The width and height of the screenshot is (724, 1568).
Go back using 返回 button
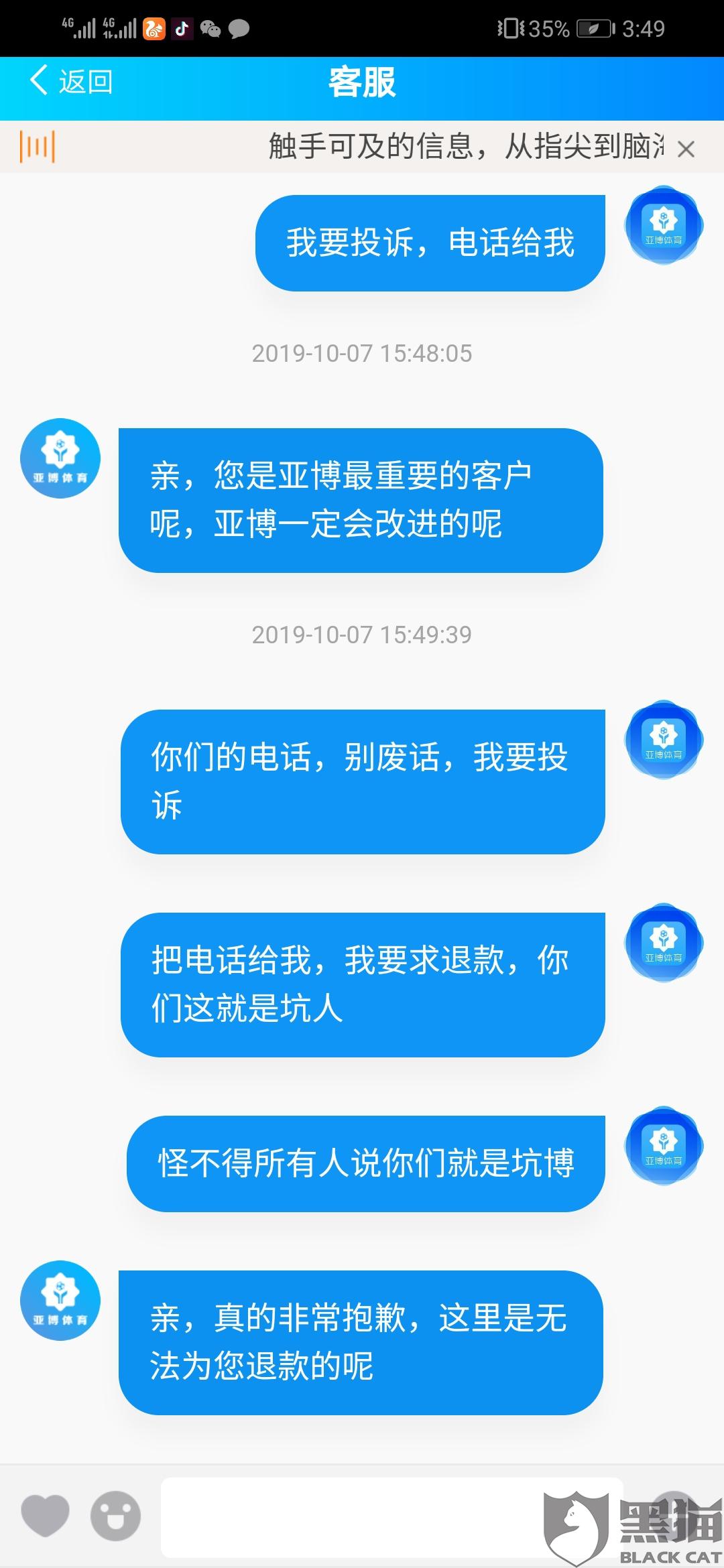tap(71, 82)
